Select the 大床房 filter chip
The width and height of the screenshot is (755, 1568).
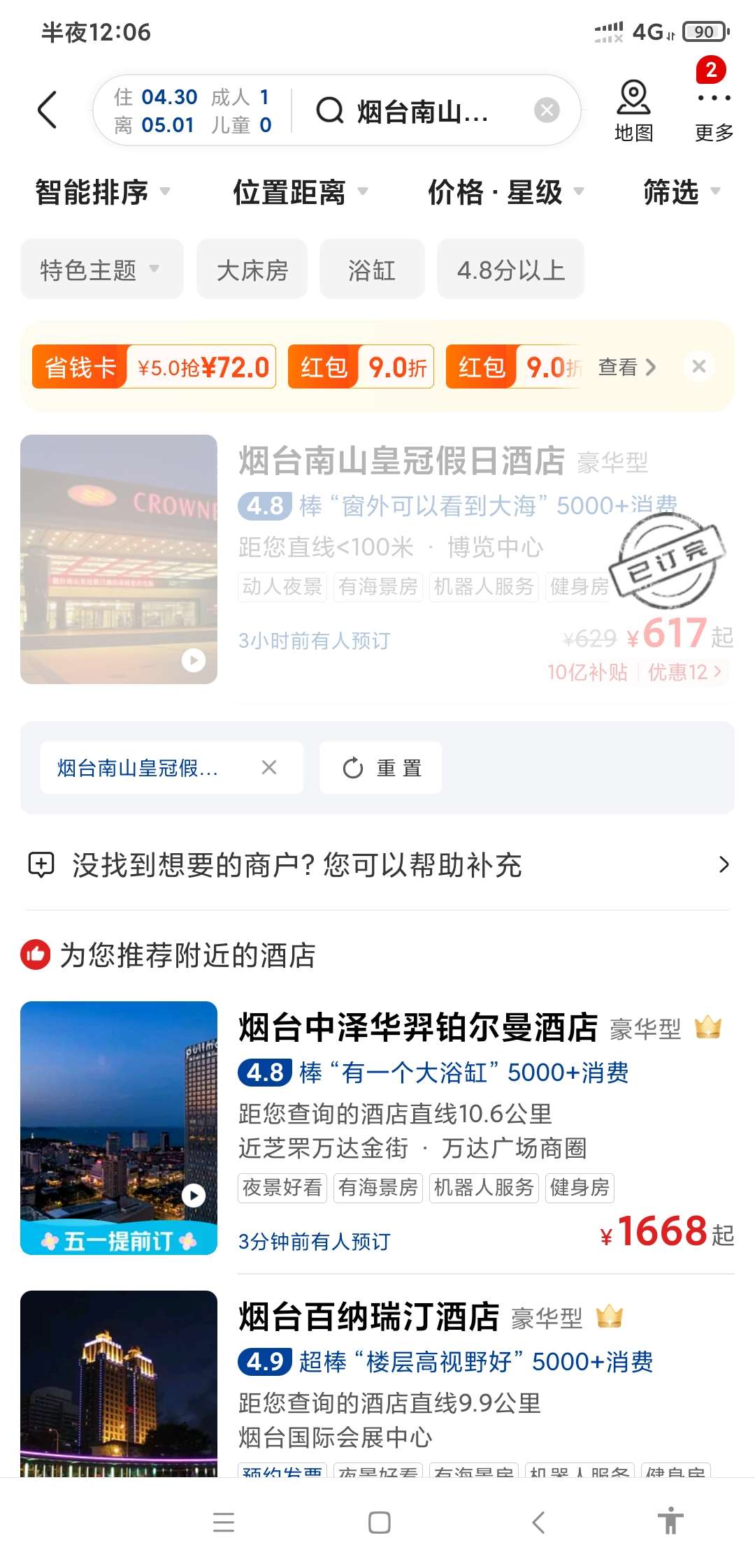tap(252, 270)
